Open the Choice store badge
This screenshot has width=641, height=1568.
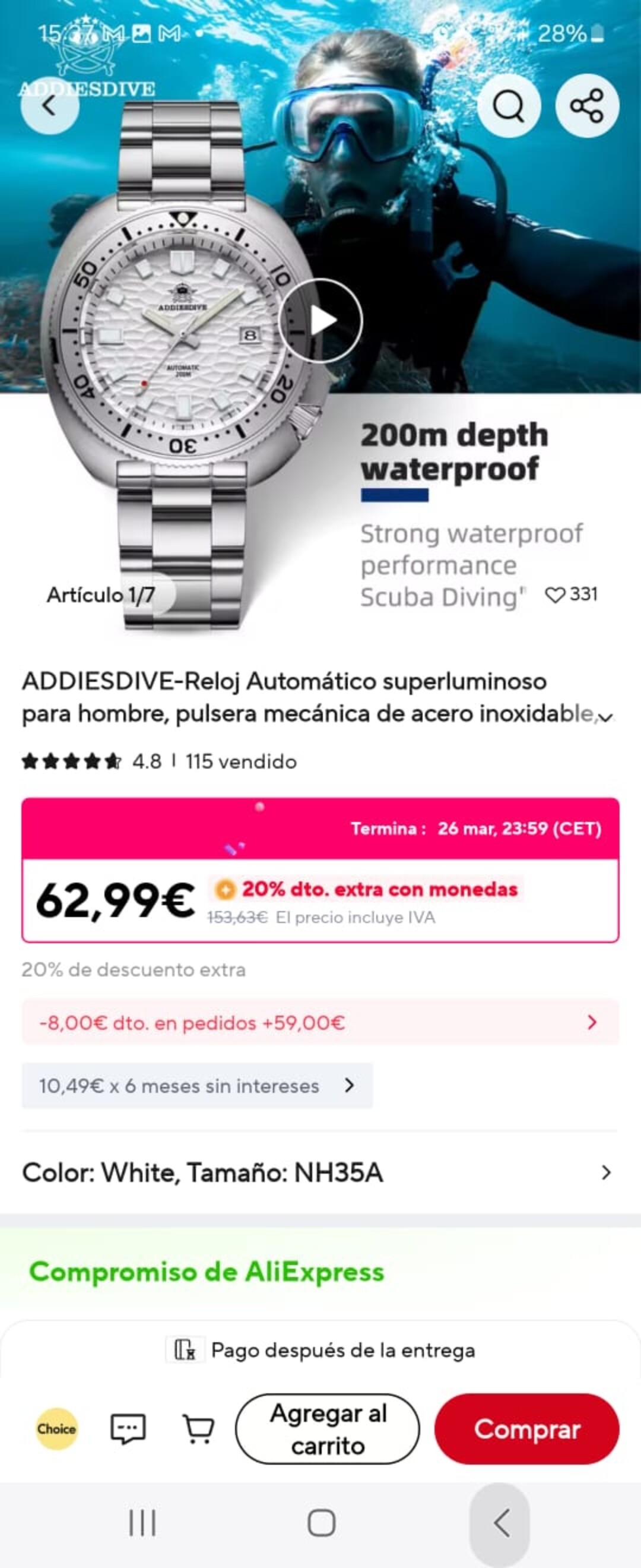tap(56, 1428)
